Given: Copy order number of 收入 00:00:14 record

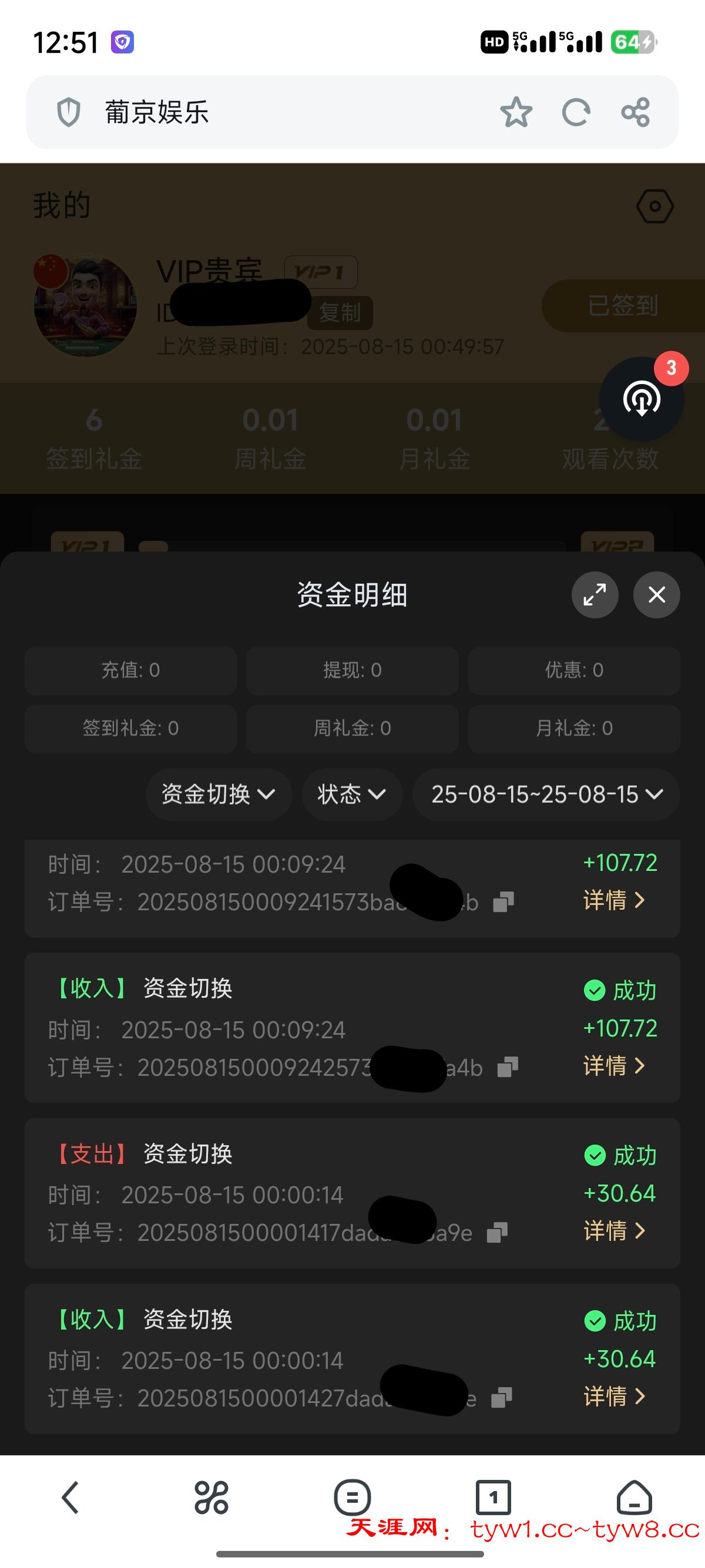Looking at the screenshot, I should 501,1398.
